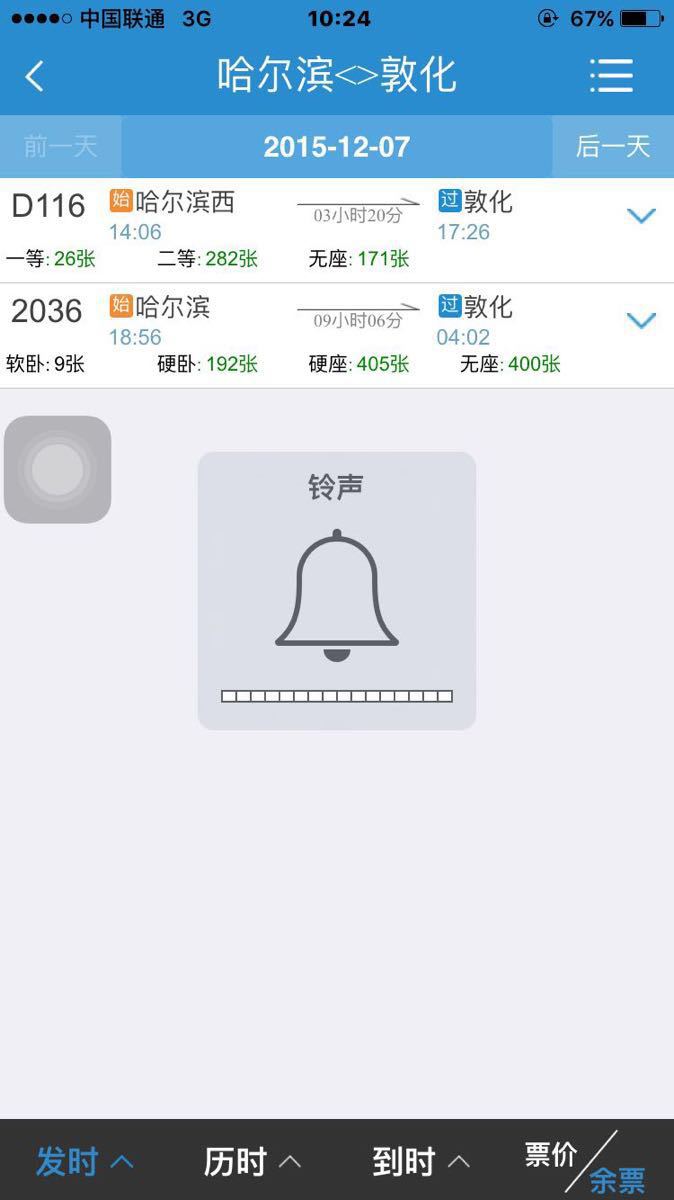The width and height of the screenshot is (674, 1200).
Task: Go back using the top-left arrow
Action: click(x=35, y=76)
